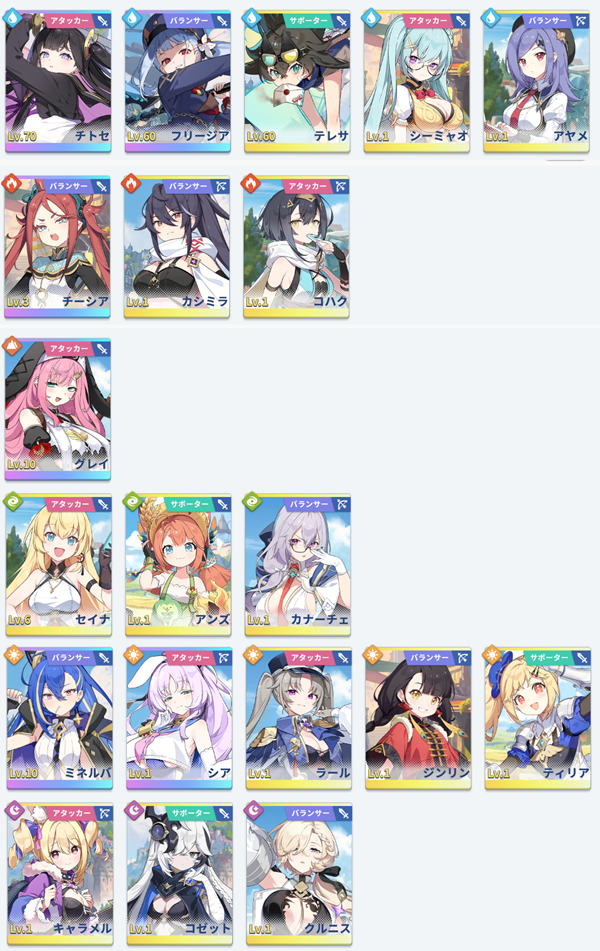Viewport: 600px width, 951px height.
Task: Open the チトセ character card
Action: click(x=58, y=81)
